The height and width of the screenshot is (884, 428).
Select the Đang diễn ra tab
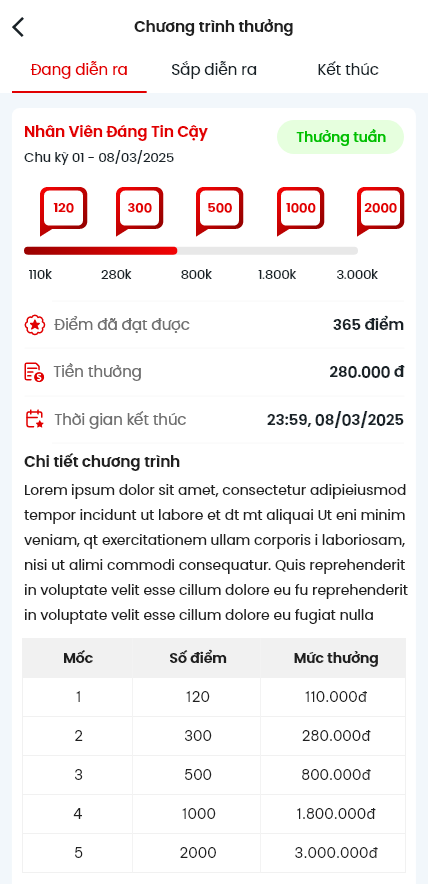point(79,70)
